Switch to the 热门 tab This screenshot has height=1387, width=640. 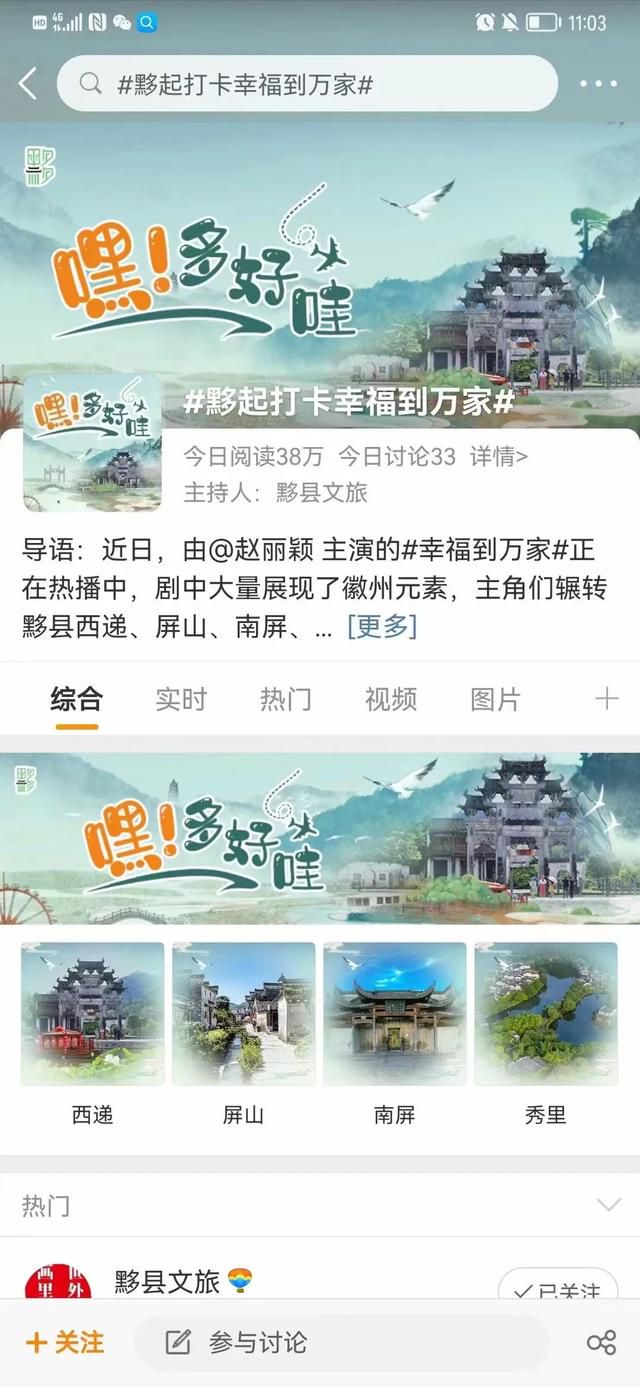pos(286,699)
